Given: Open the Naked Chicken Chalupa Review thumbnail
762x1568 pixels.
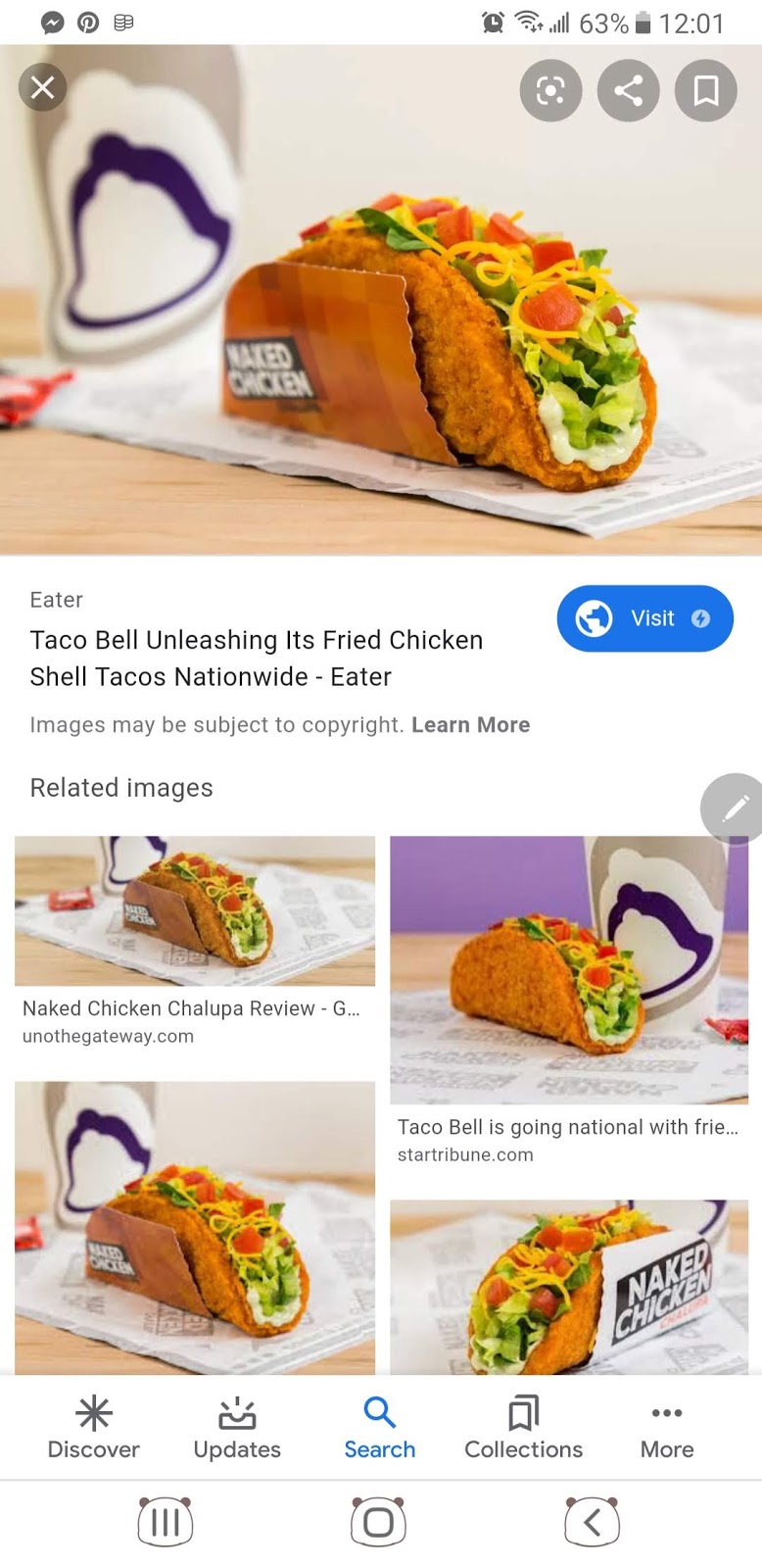Looking at the screenshot, I should pos(194,911).
